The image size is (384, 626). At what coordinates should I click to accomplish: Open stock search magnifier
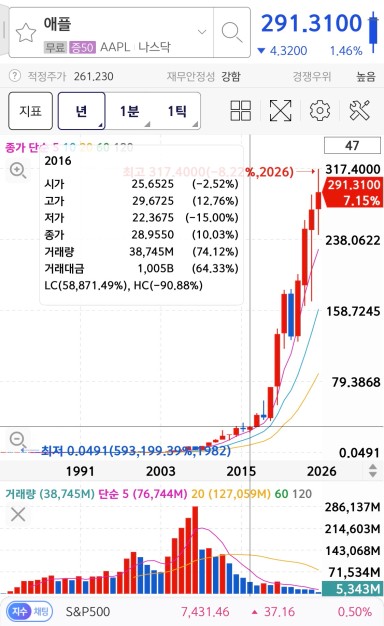(232, 32)
